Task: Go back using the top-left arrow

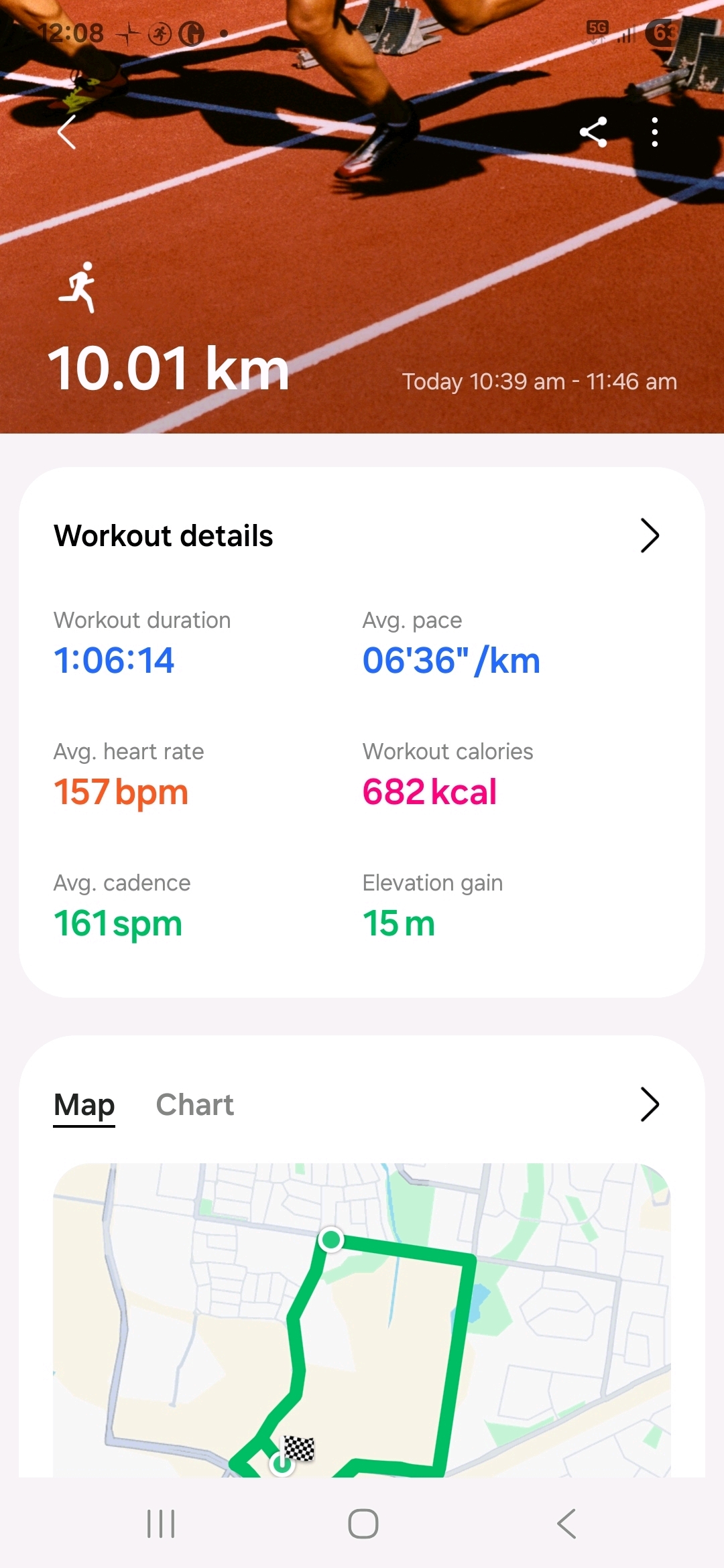Action: click(67, 132)
